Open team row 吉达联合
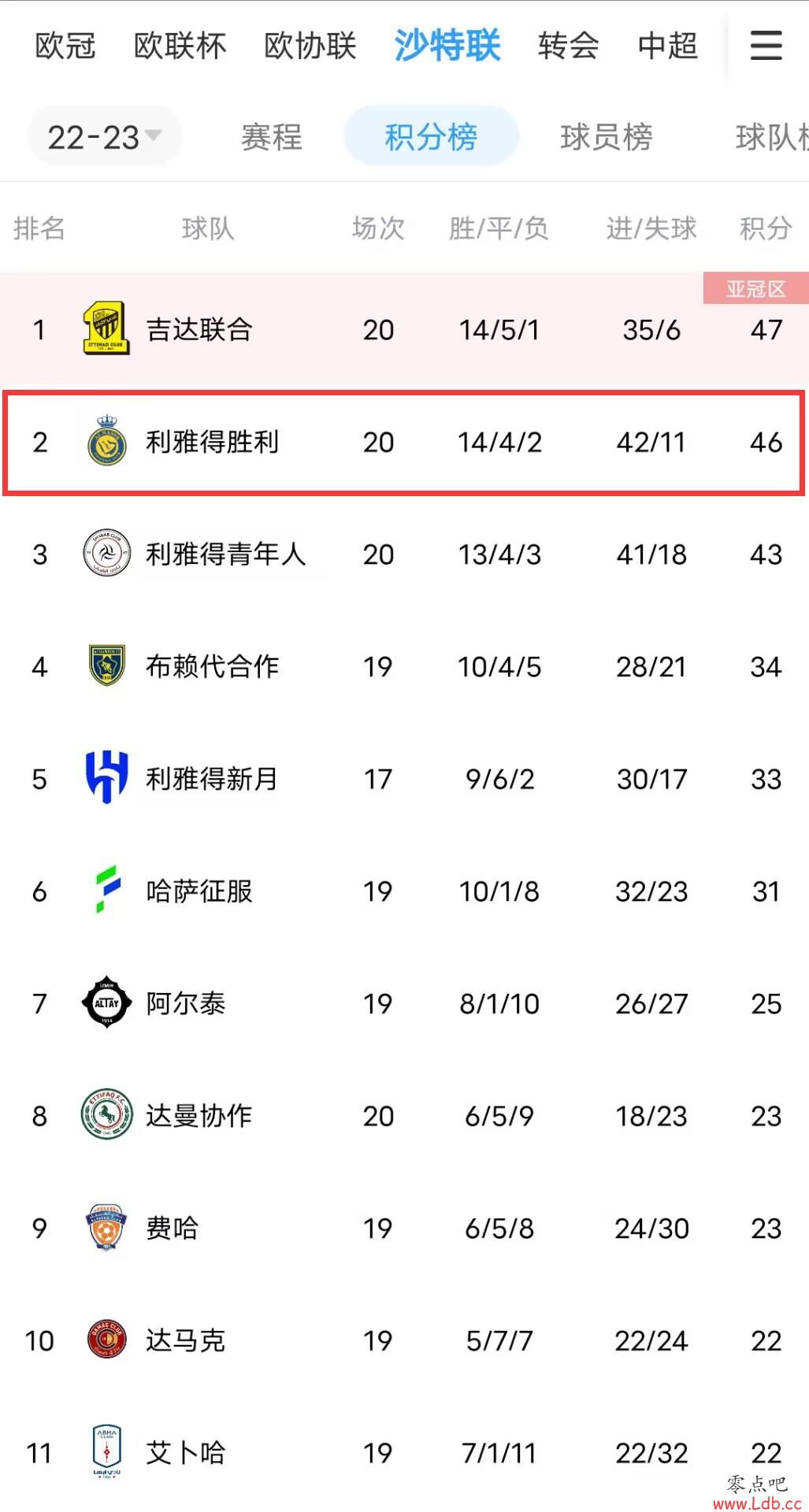The image size is (809, 1512). (404, 329)
